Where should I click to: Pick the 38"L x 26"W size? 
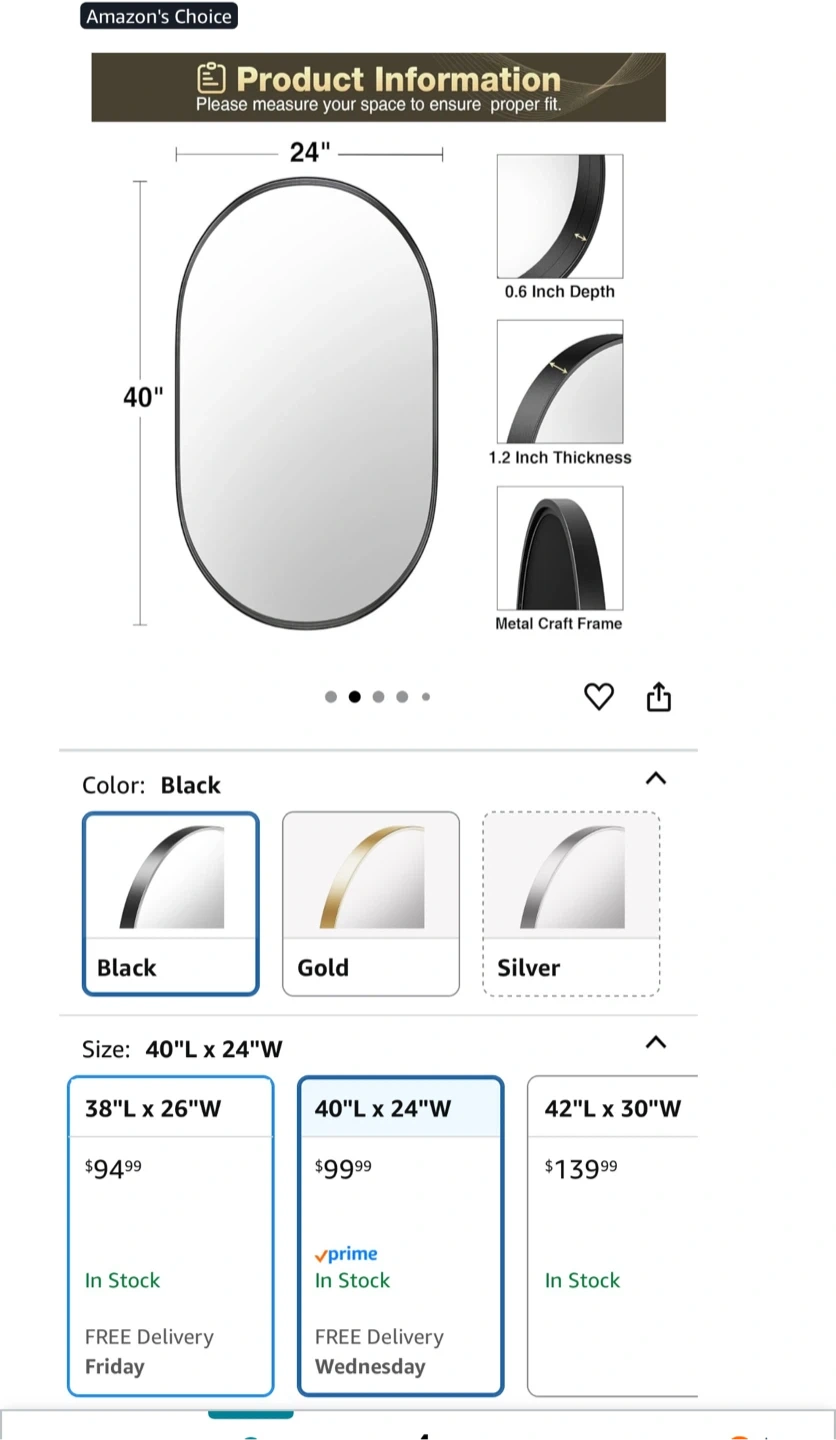171,1236
